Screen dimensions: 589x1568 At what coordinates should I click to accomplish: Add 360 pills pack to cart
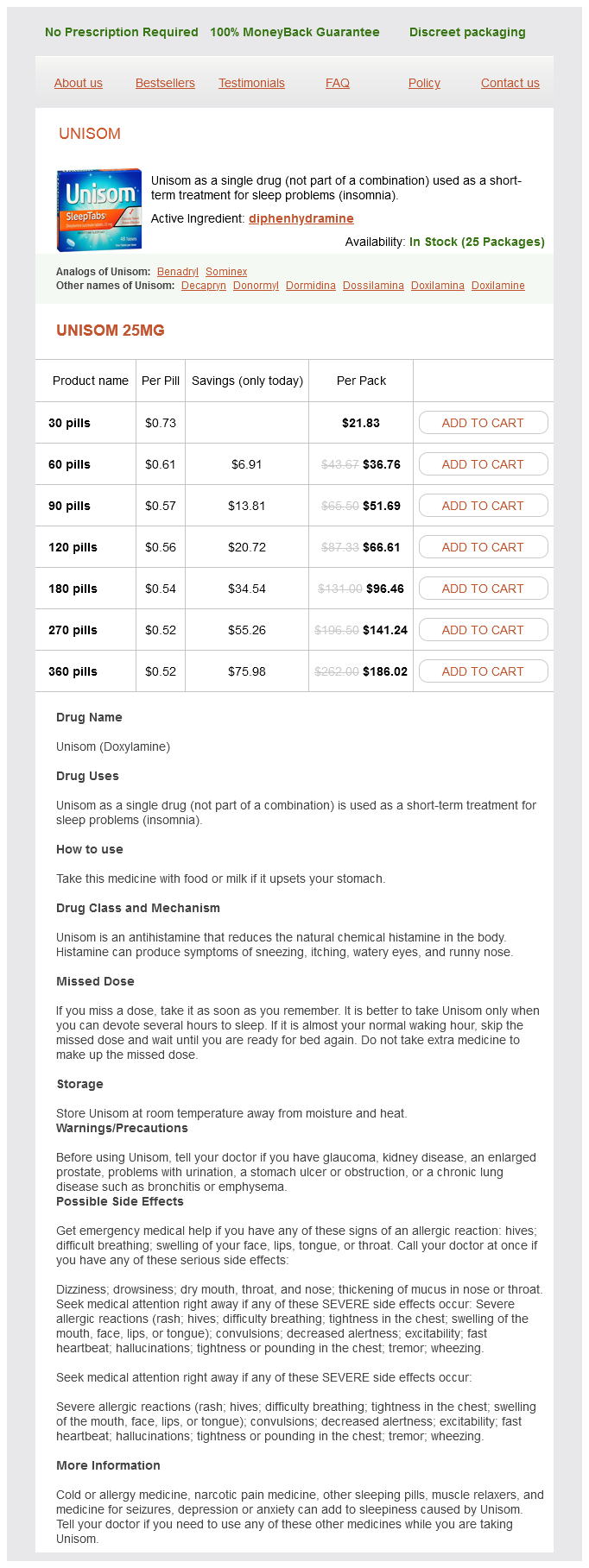tap(483, 671)
